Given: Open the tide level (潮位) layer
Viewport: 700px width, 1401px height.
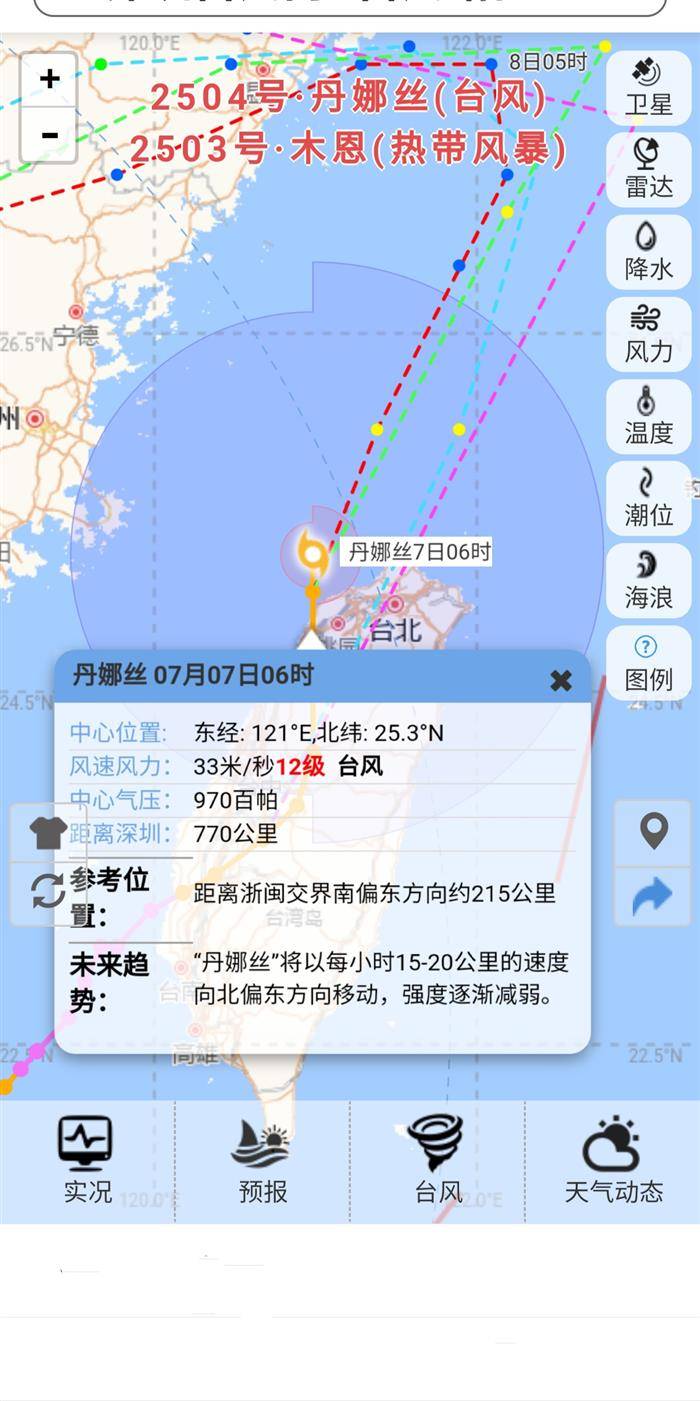Looking at the screenshot, I should (x=648, y=498).
